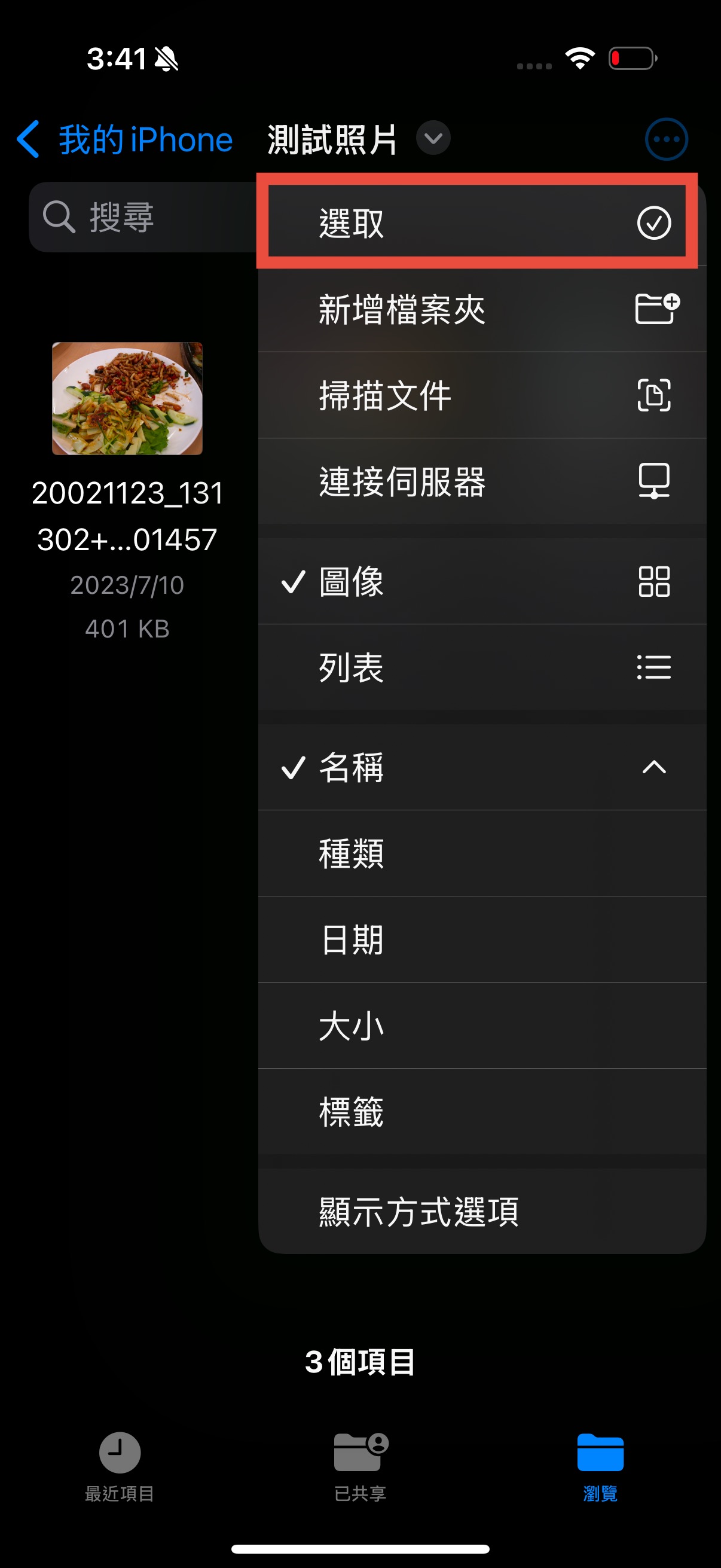The width and height of the screenshot is (721, 1568).
Task: Choose 選取 from the menu
Action: click(x=481, y=223)
